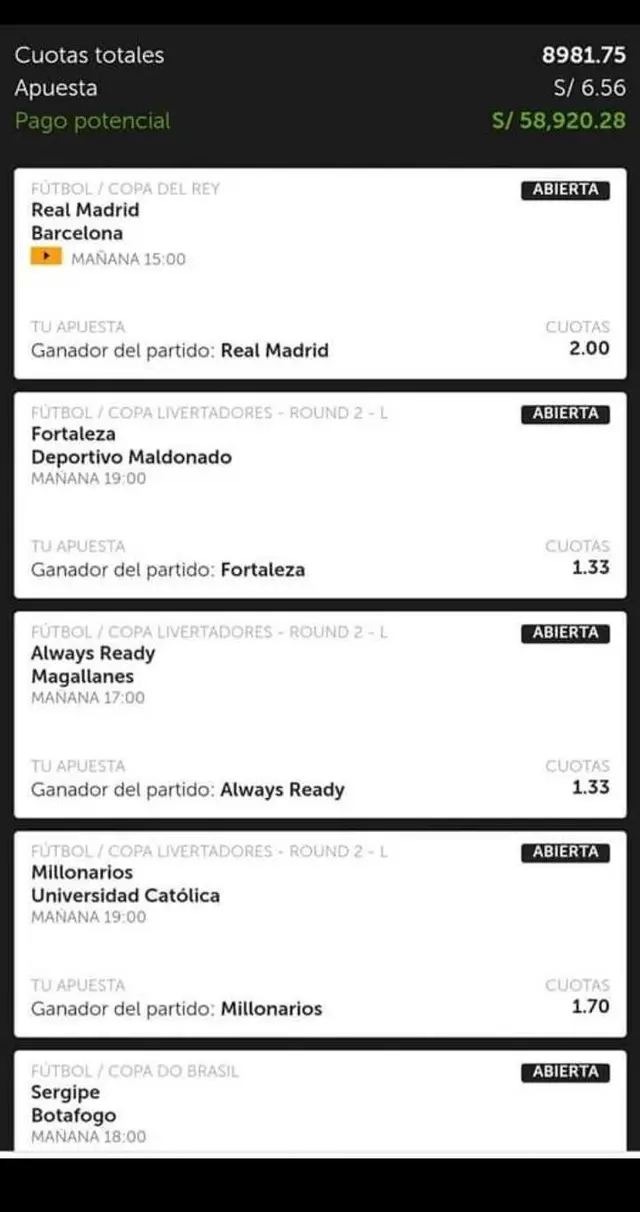Tap the live stream icon for Real Madrid match

pos(46,257)
